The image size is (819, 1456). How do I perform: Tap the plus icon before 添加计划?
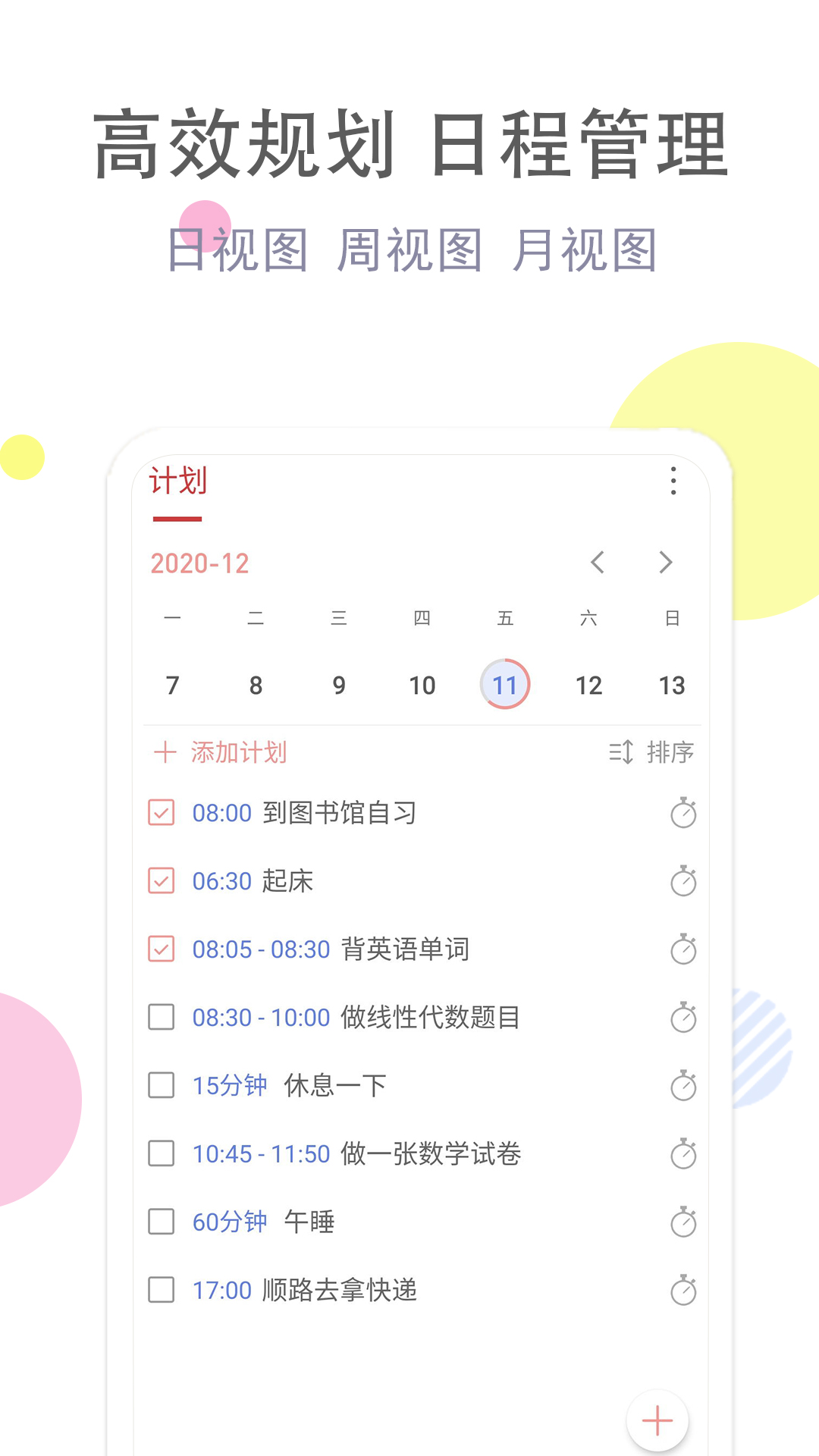pyautogui.click(x=165, y=752)
